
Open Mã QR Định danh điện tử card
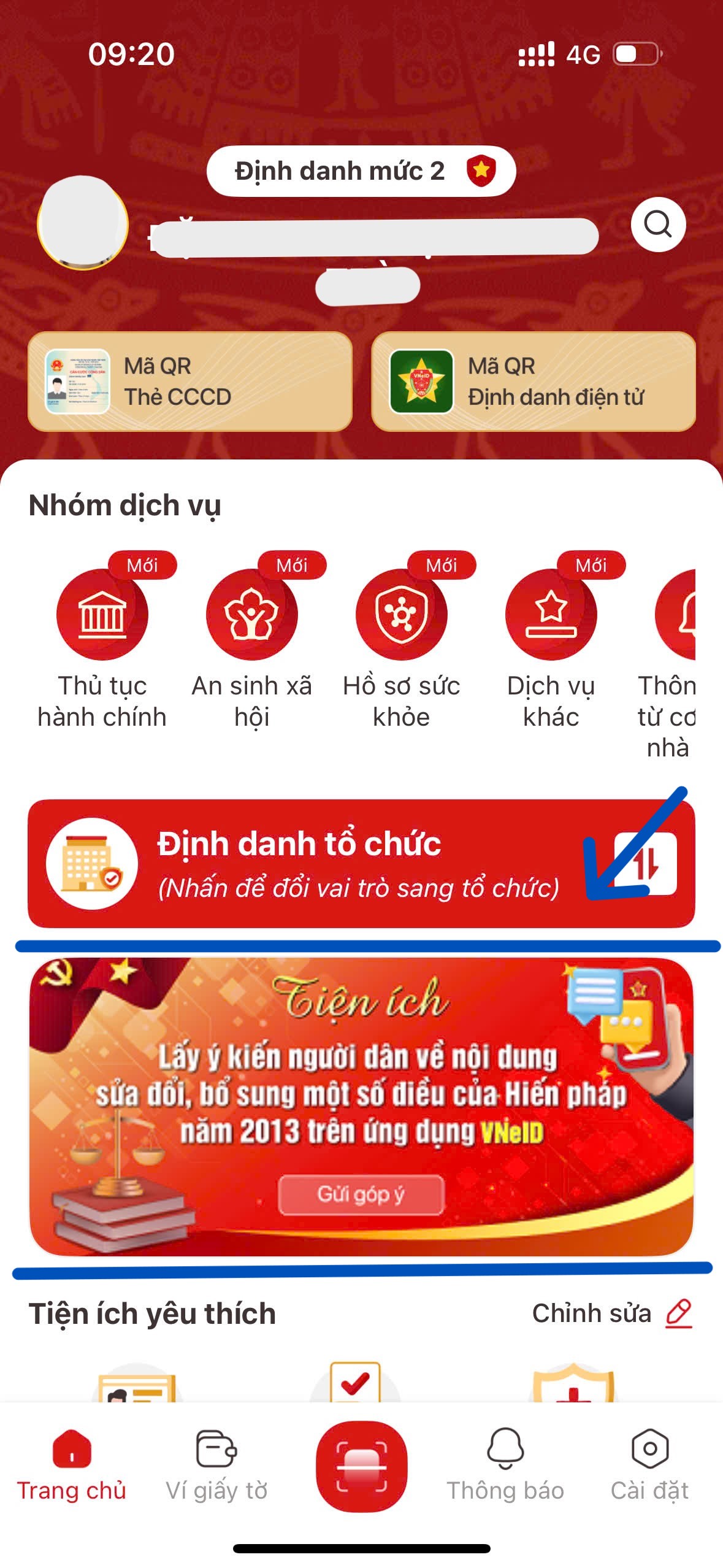click(x=534, y=382)
